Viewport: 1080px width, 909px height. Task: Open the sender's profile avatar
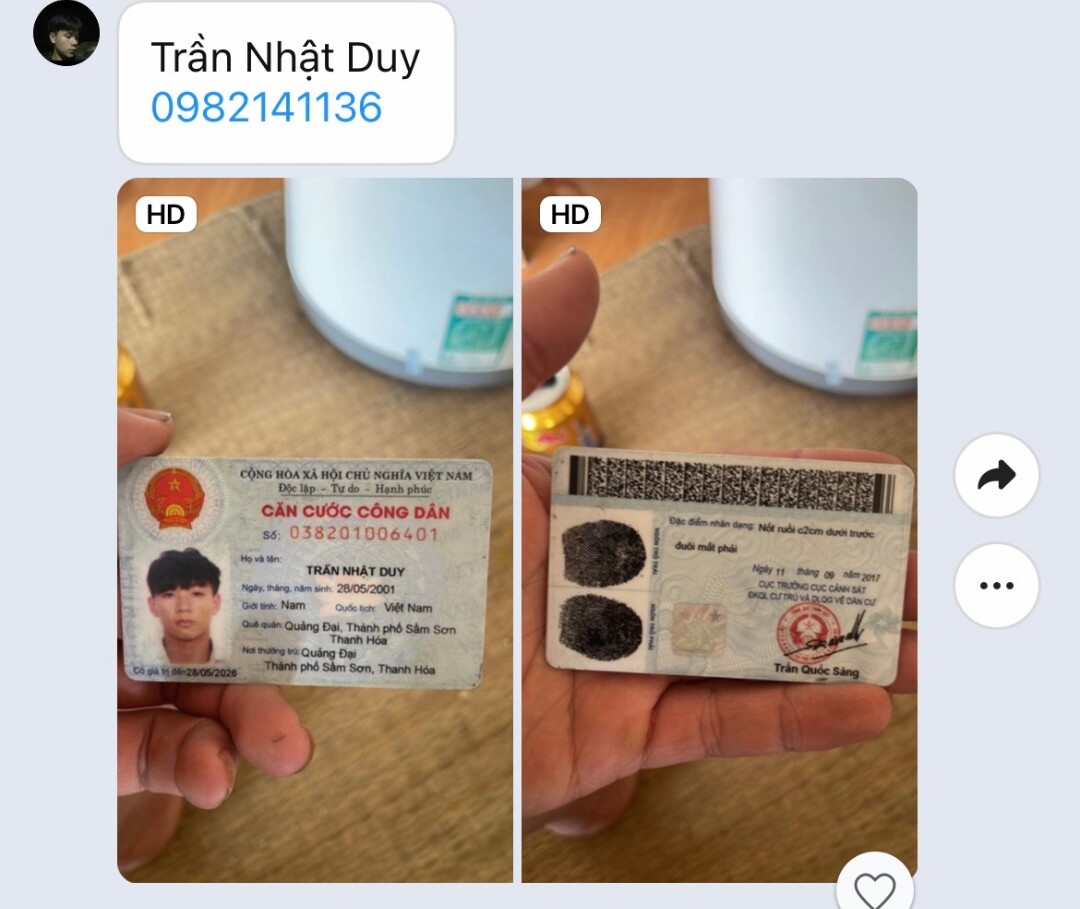tap(66, 33)
